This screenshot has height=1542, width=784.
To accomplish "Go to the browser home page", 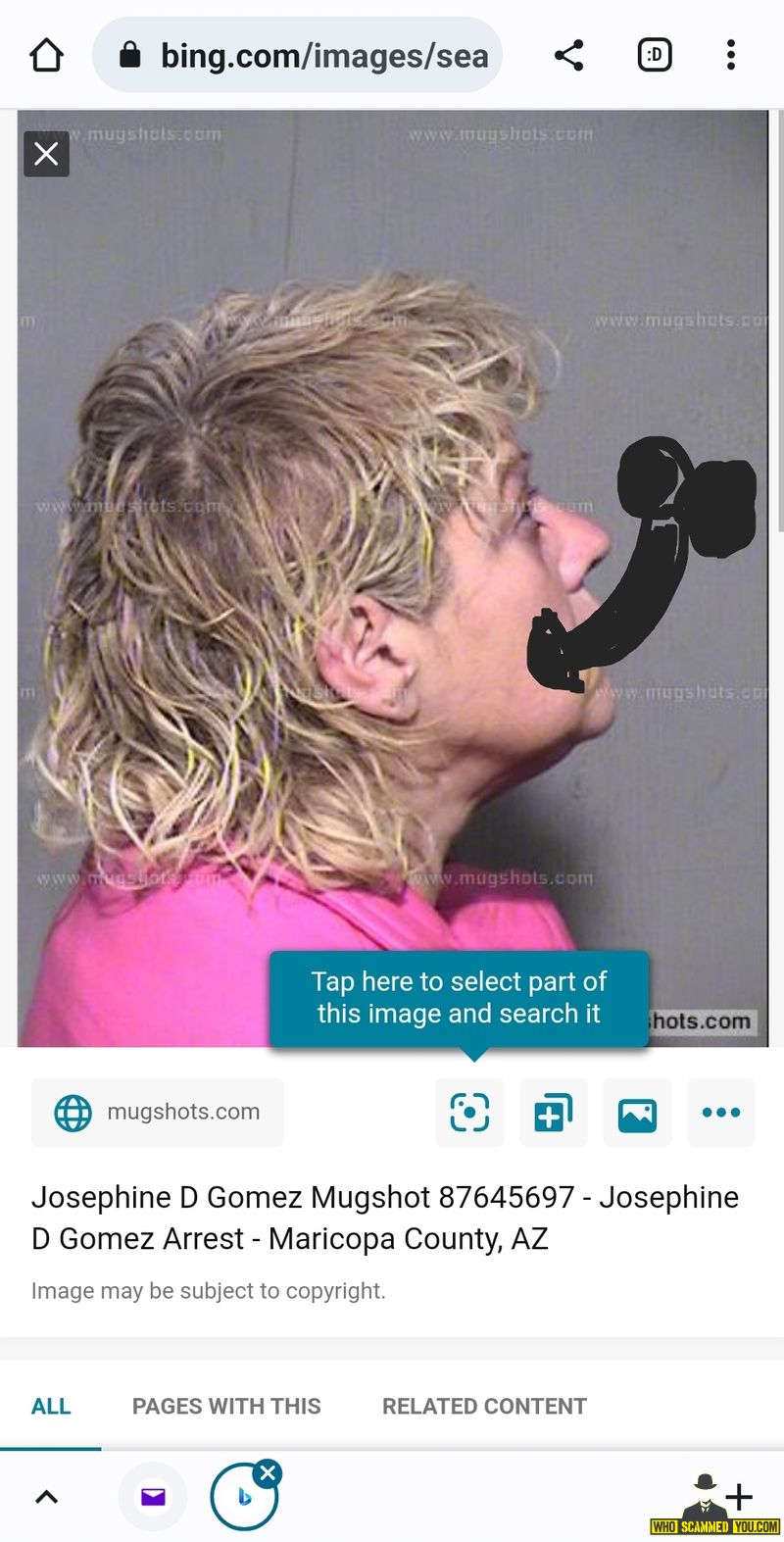I will click(47, 55).
